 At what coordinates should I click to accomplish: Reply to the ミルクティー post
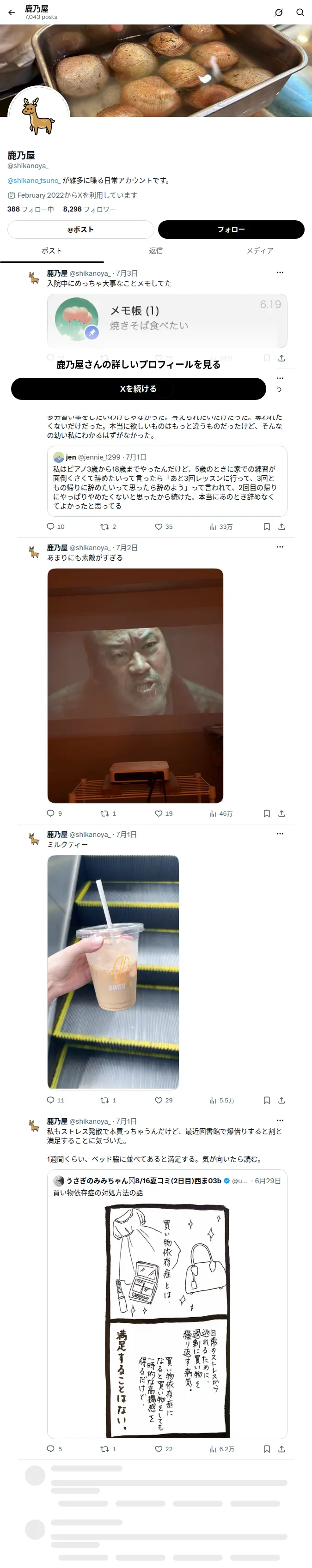click(x=55, y=1100)
